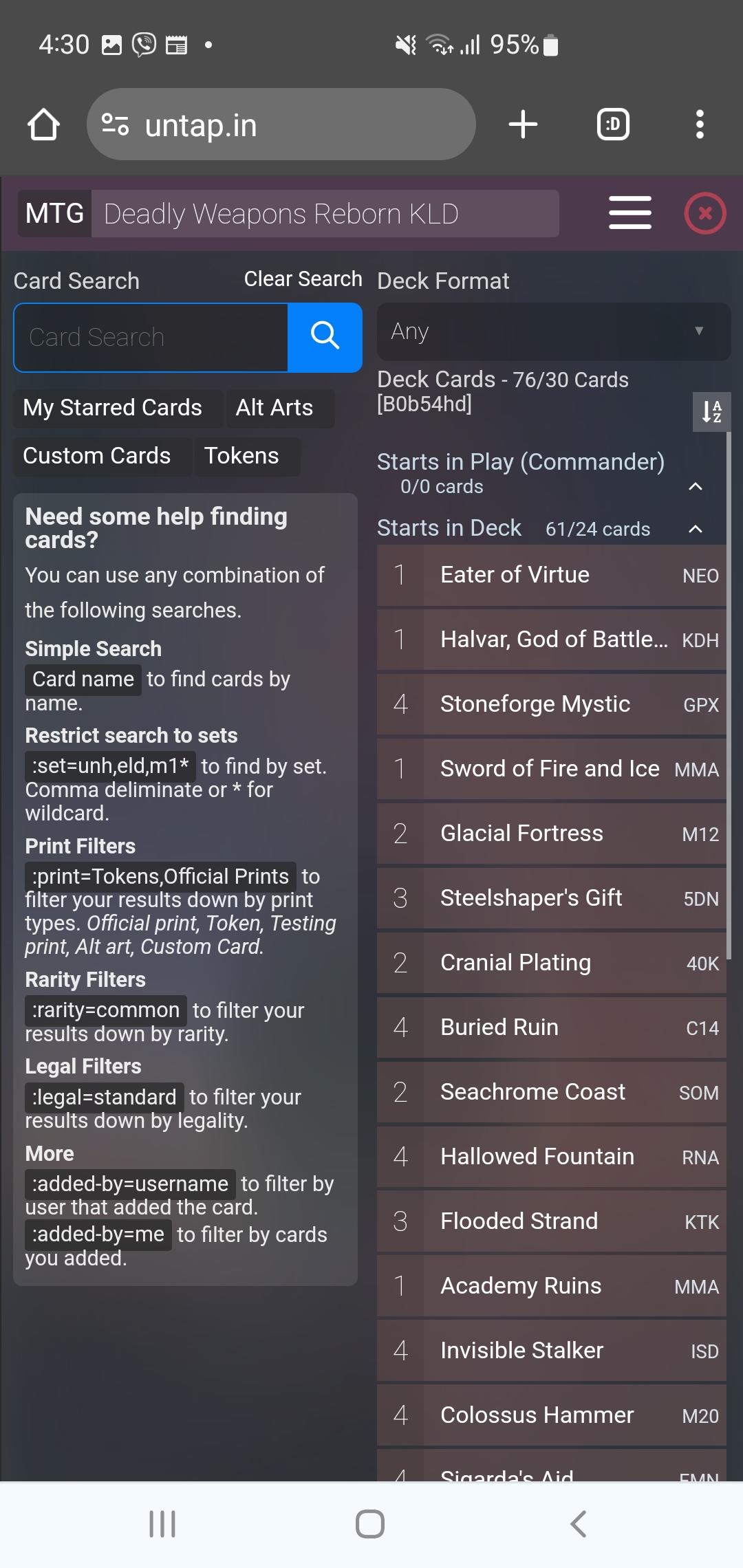Open the deck options hamburger menu
The height and width of the screenshot is (1568, 743).
tap(629, 213)
